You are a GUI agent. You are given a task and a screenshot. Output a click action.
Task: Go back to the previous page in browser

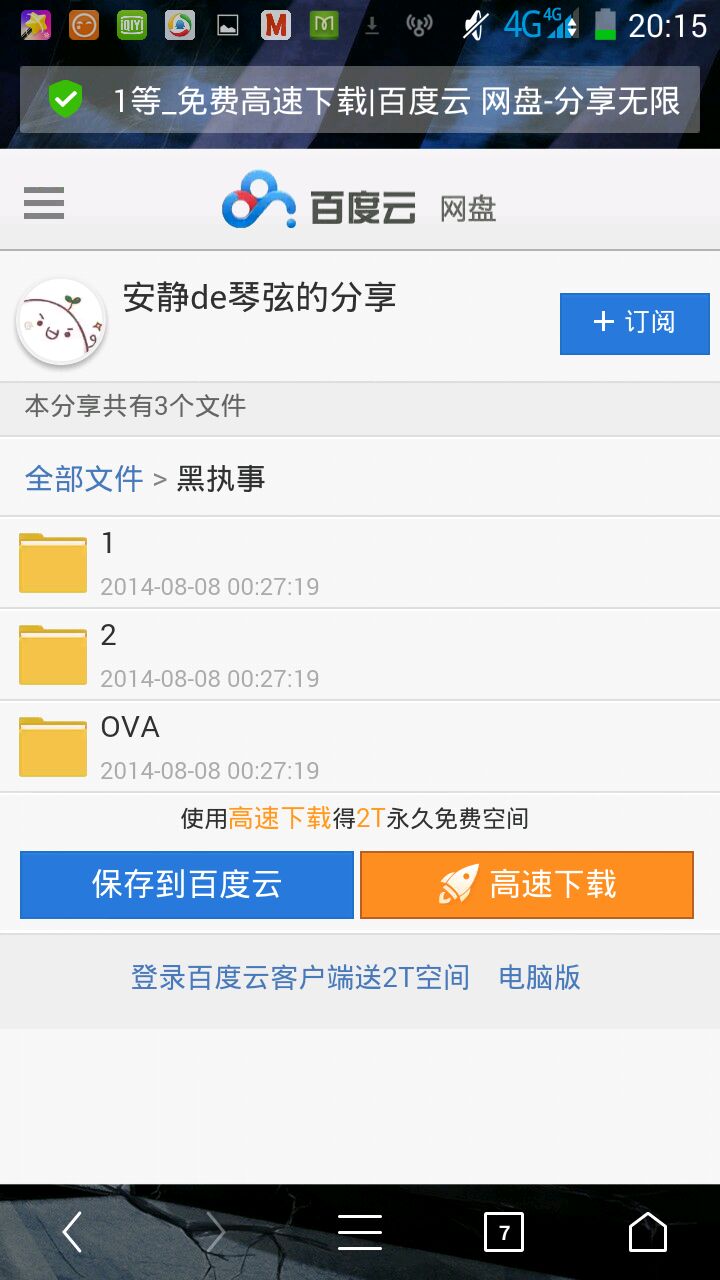coord(72,1233)
